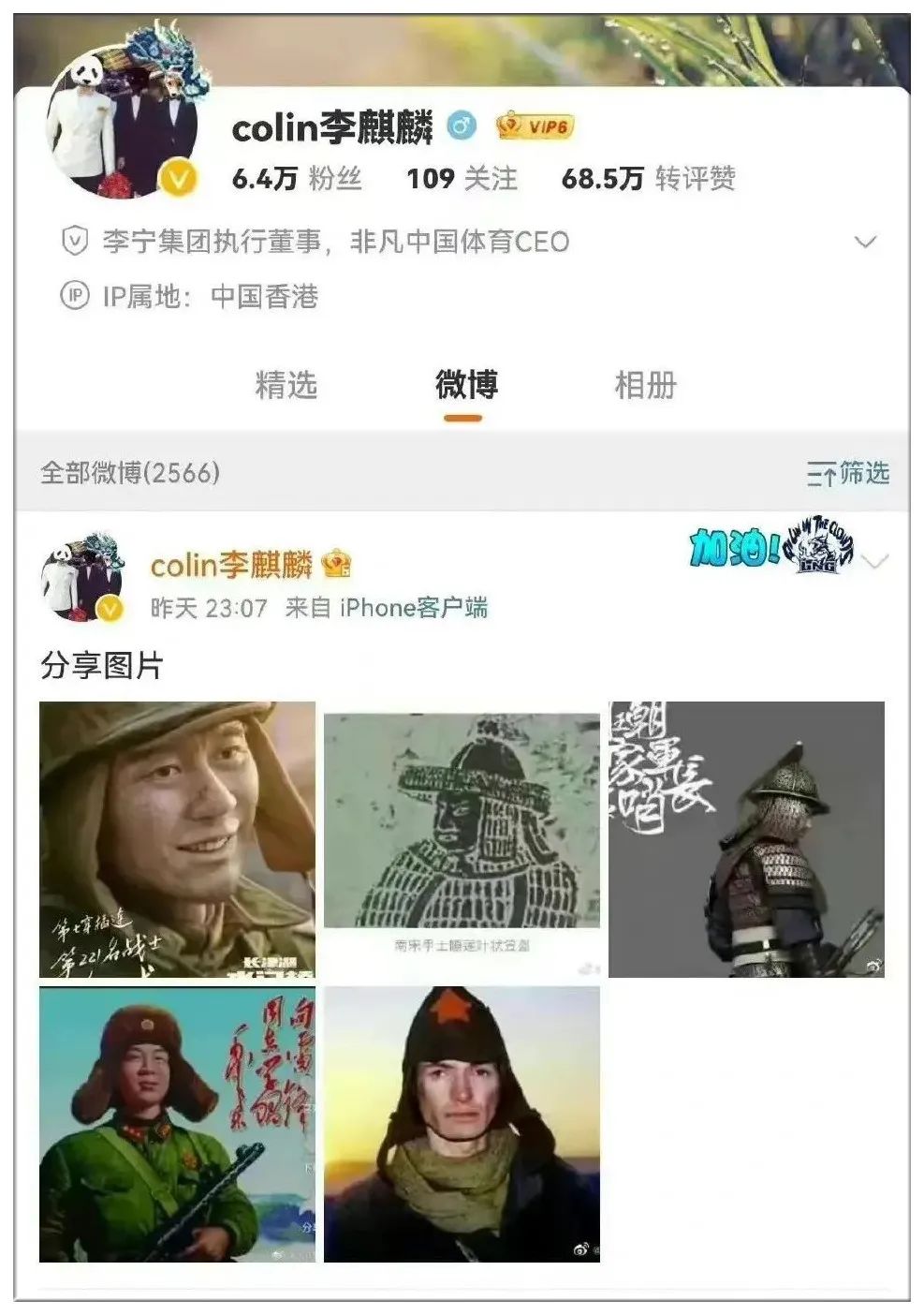Switch to the 相册 tab
Viewport: 924px width, 1315px height.
click(x=645, y=385)
